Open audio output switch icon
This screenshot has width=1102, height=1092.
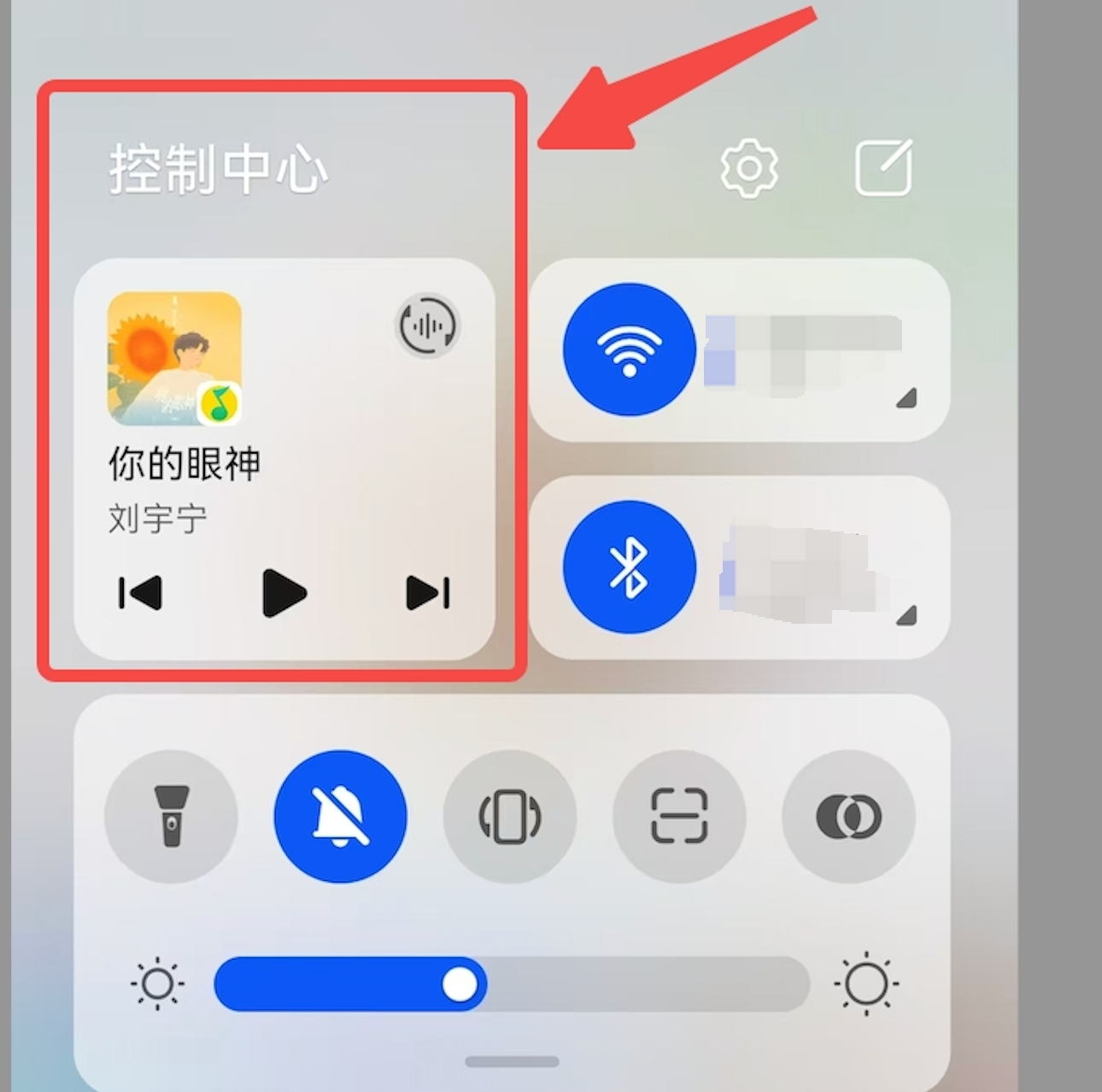click(428, 326)
